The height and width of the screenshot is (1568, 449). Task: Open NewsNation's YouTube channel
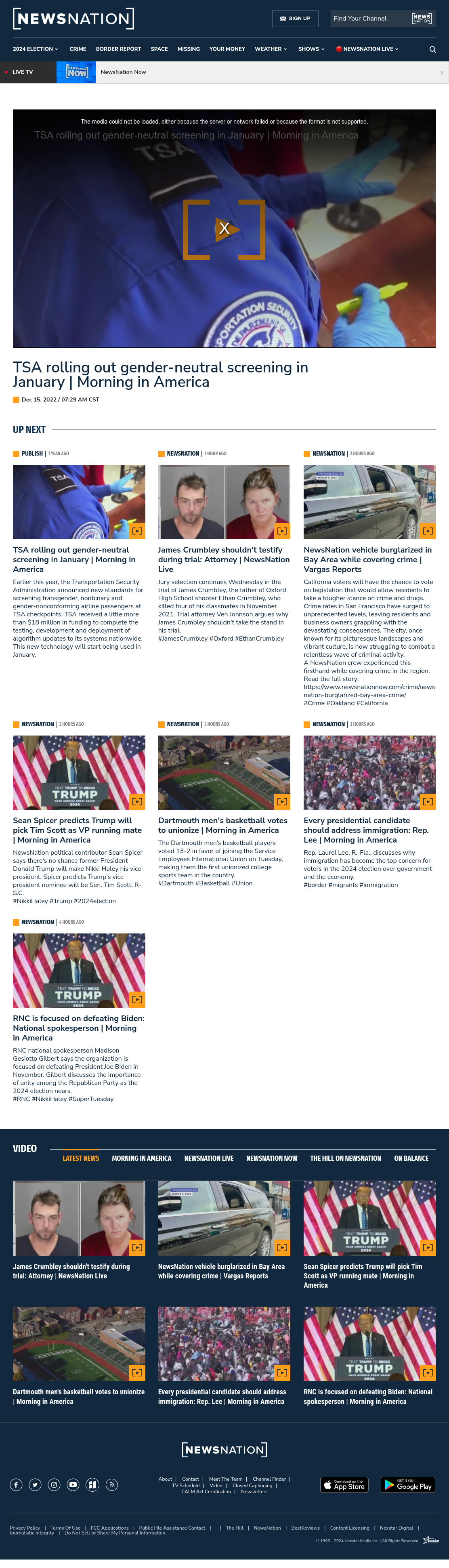tap(73, 1484)
